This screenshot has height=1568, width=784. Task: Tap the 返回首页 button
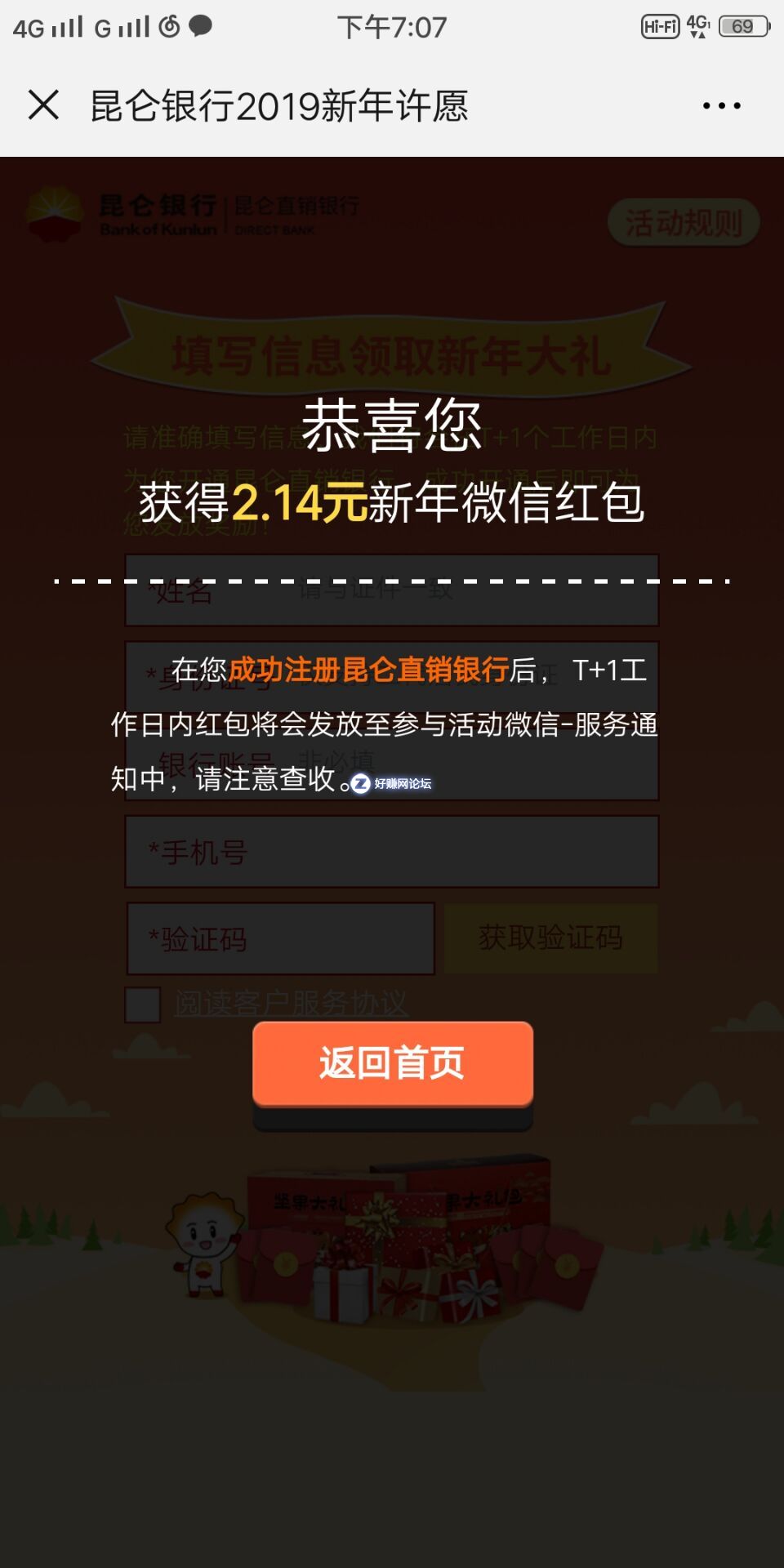393,1063
